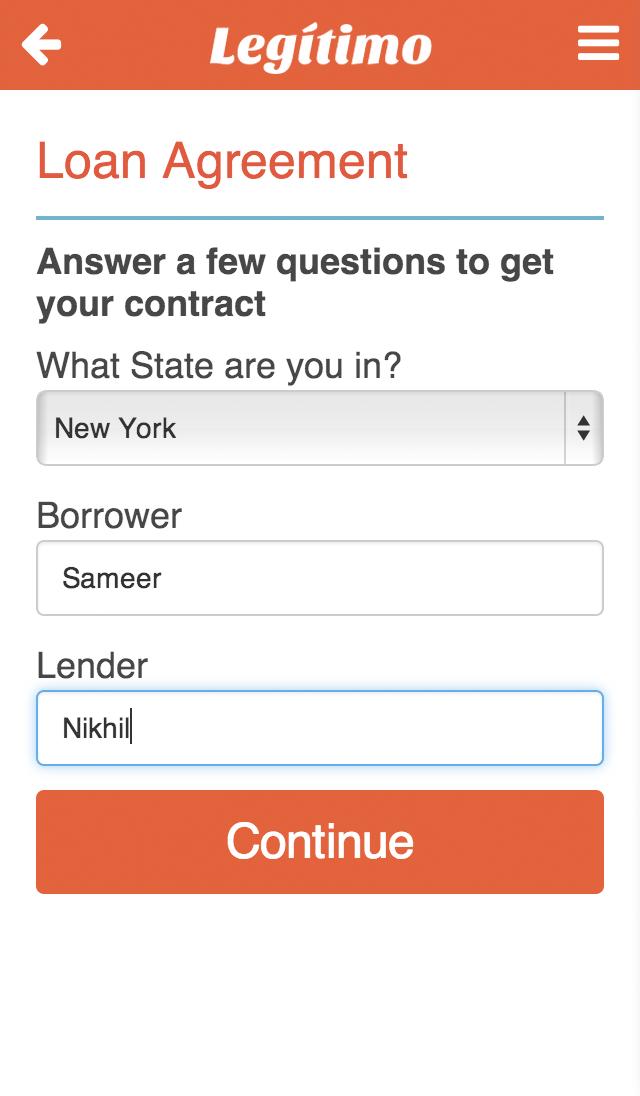Tap the Continue button
The height and width of the screenshot is (1096, 640).
pyautogui.click(x=319, y=841)
